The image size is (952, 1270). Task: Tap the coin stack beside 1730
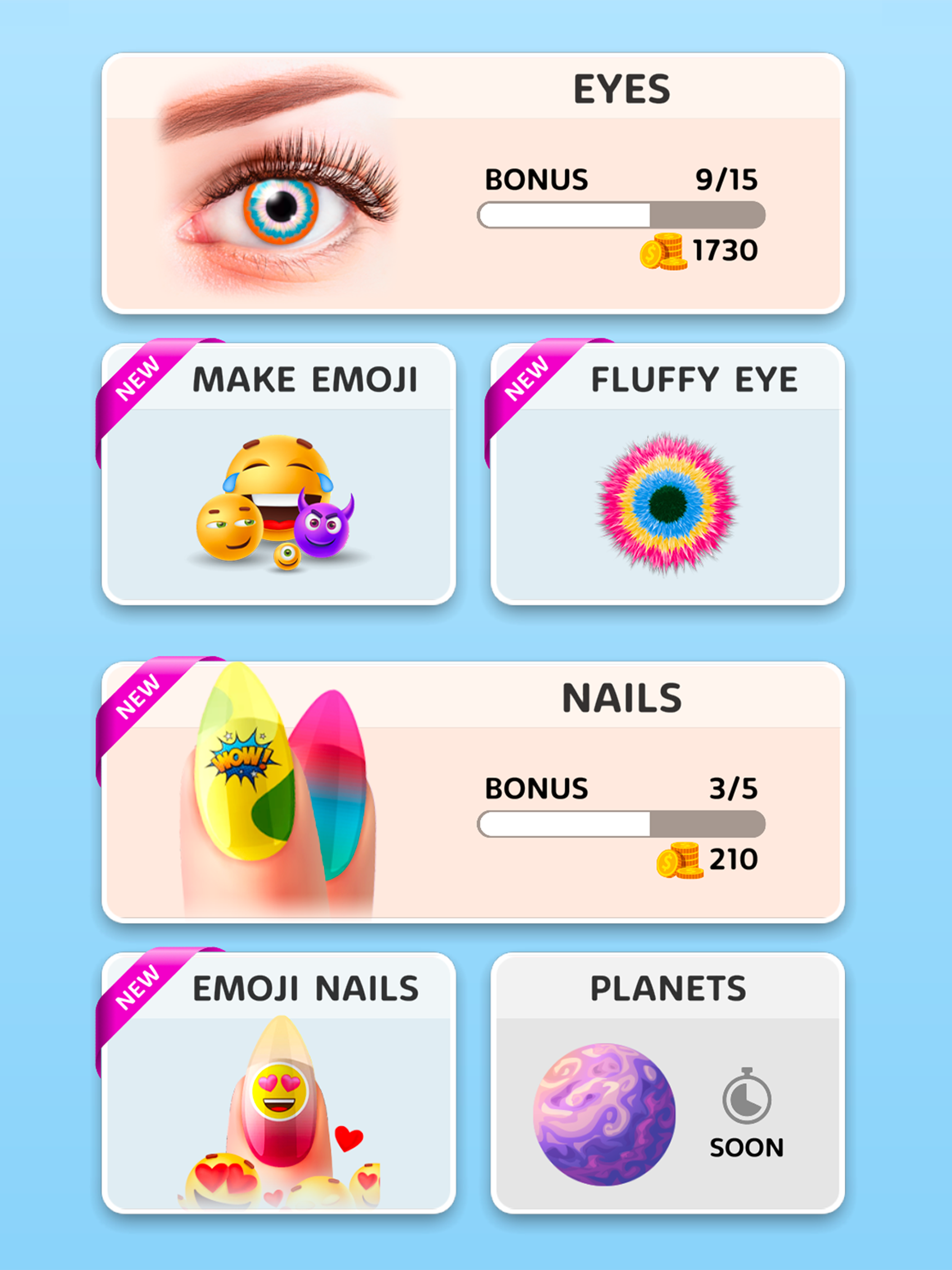663,251
